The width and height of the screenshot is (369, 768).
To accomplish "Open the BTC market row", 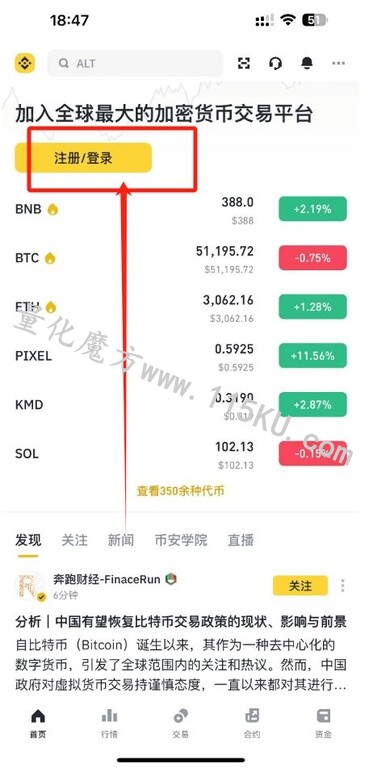I will 181,258.
